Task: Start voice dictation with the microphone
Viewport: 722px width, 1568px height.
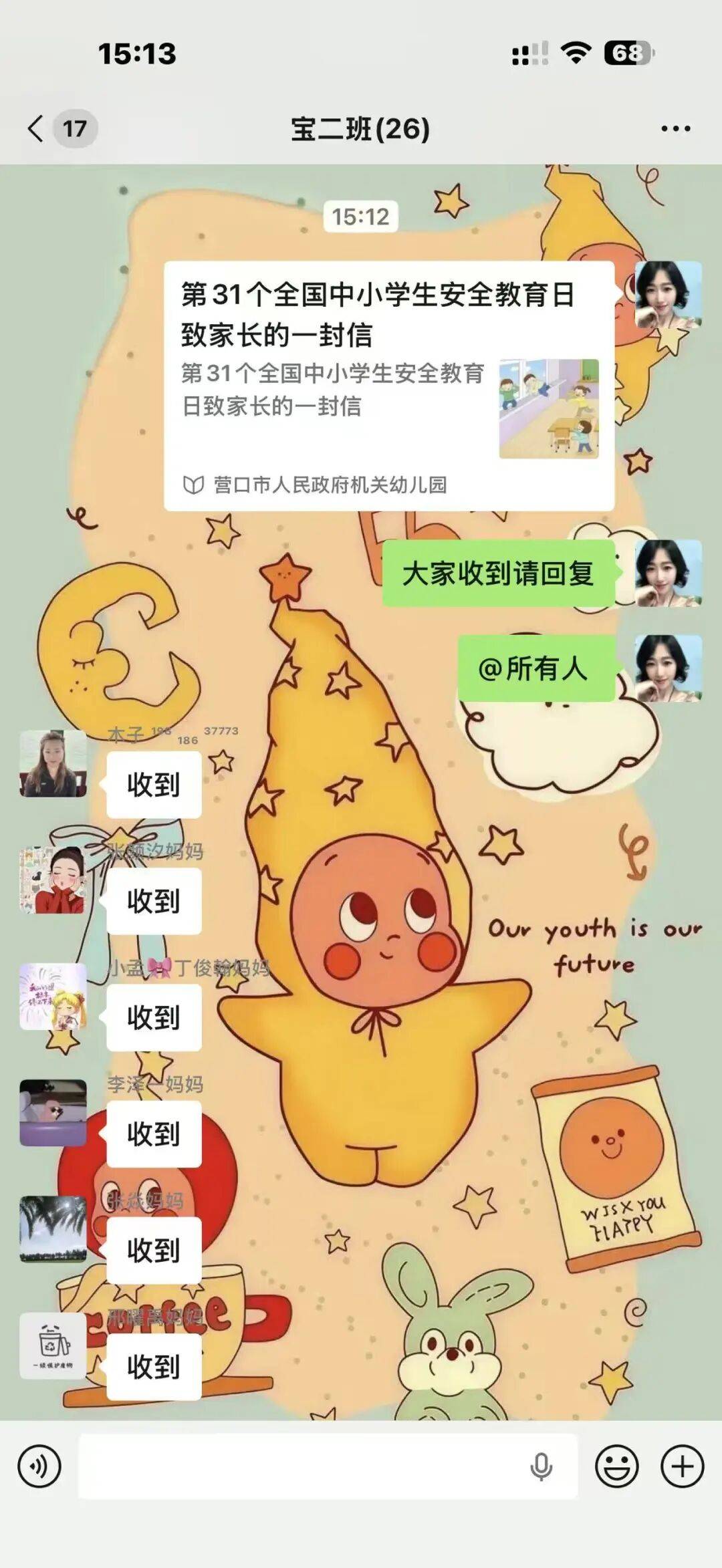Action: coord(541,1466)
